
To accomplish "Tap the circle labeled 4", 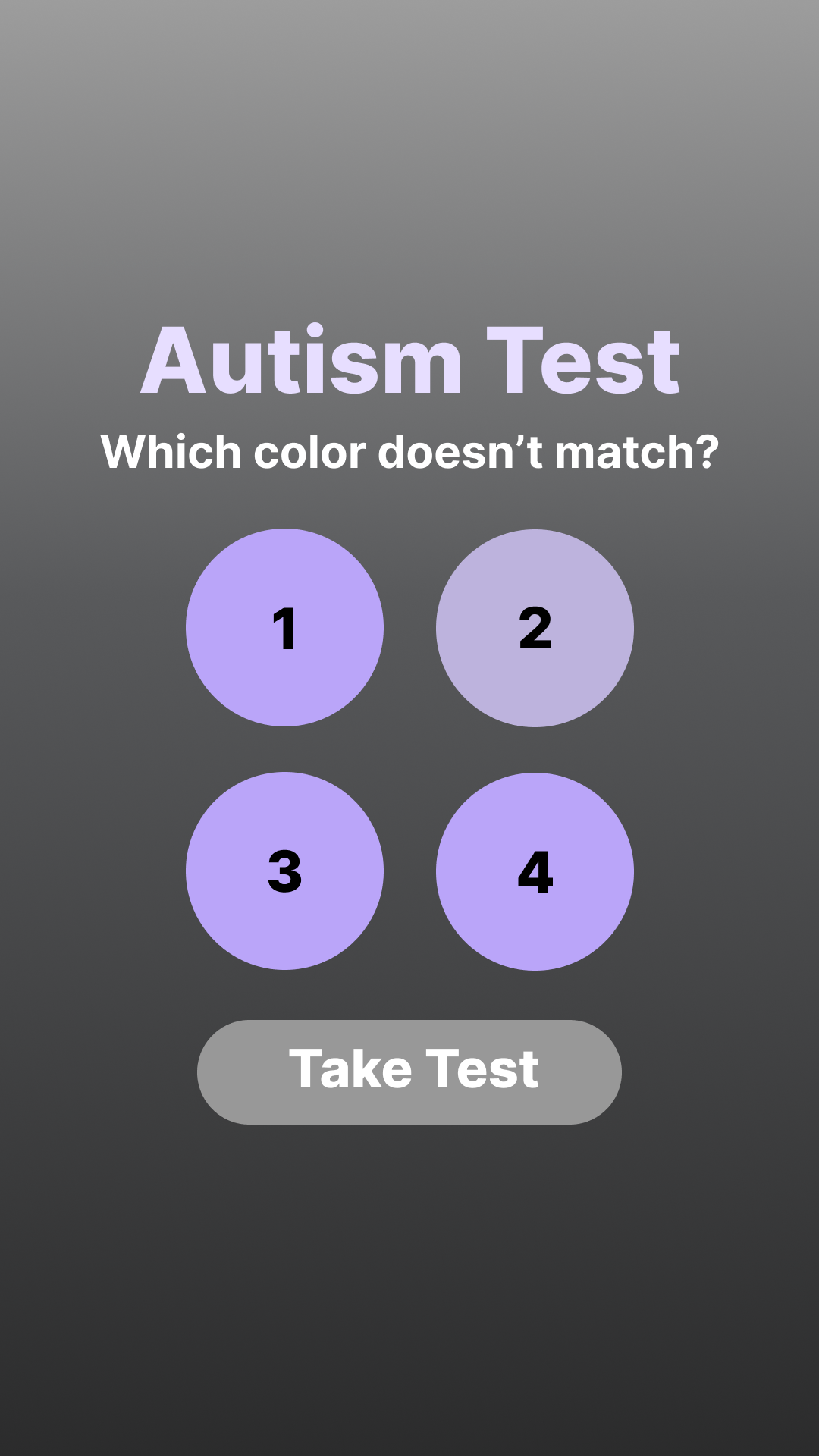I will pos(535,871).
